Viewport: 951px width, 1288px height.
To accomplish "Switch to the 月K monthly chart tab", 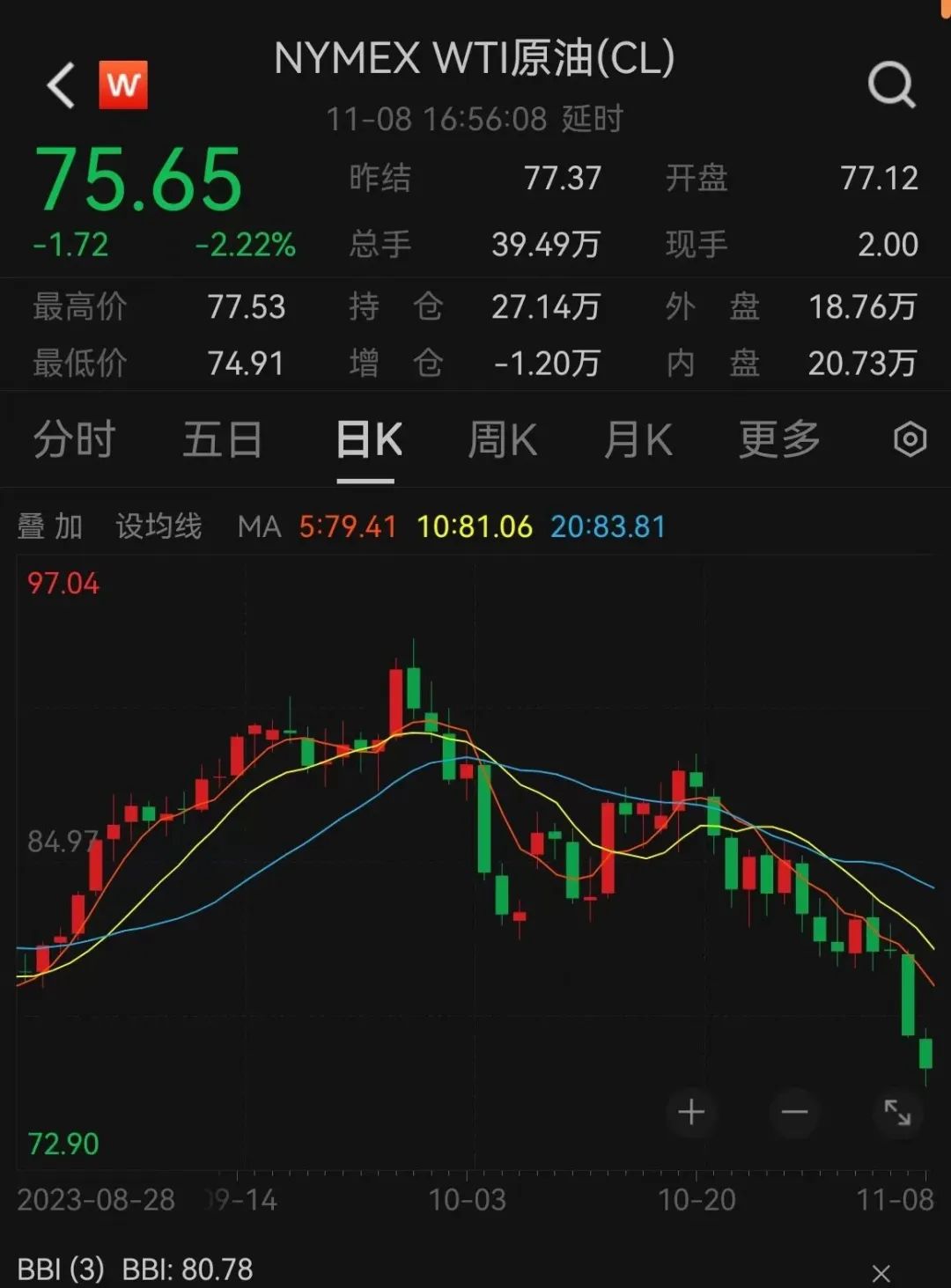I will (638, 438).
